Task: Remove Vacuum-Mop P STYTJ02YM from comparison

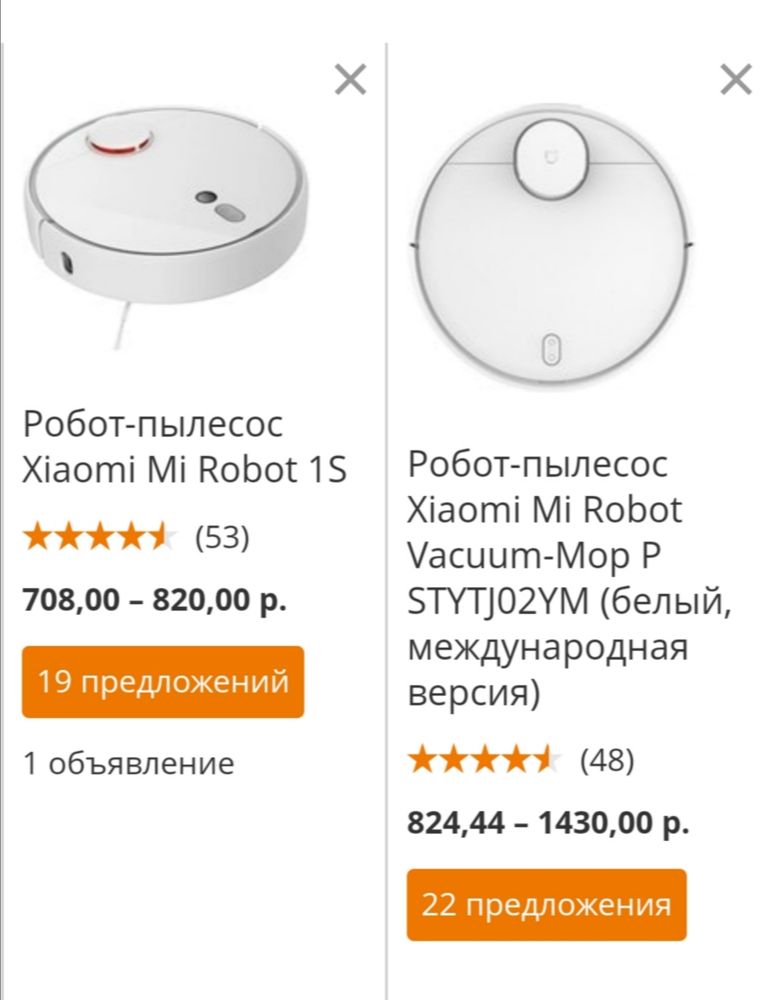Action: click(736, 79)
